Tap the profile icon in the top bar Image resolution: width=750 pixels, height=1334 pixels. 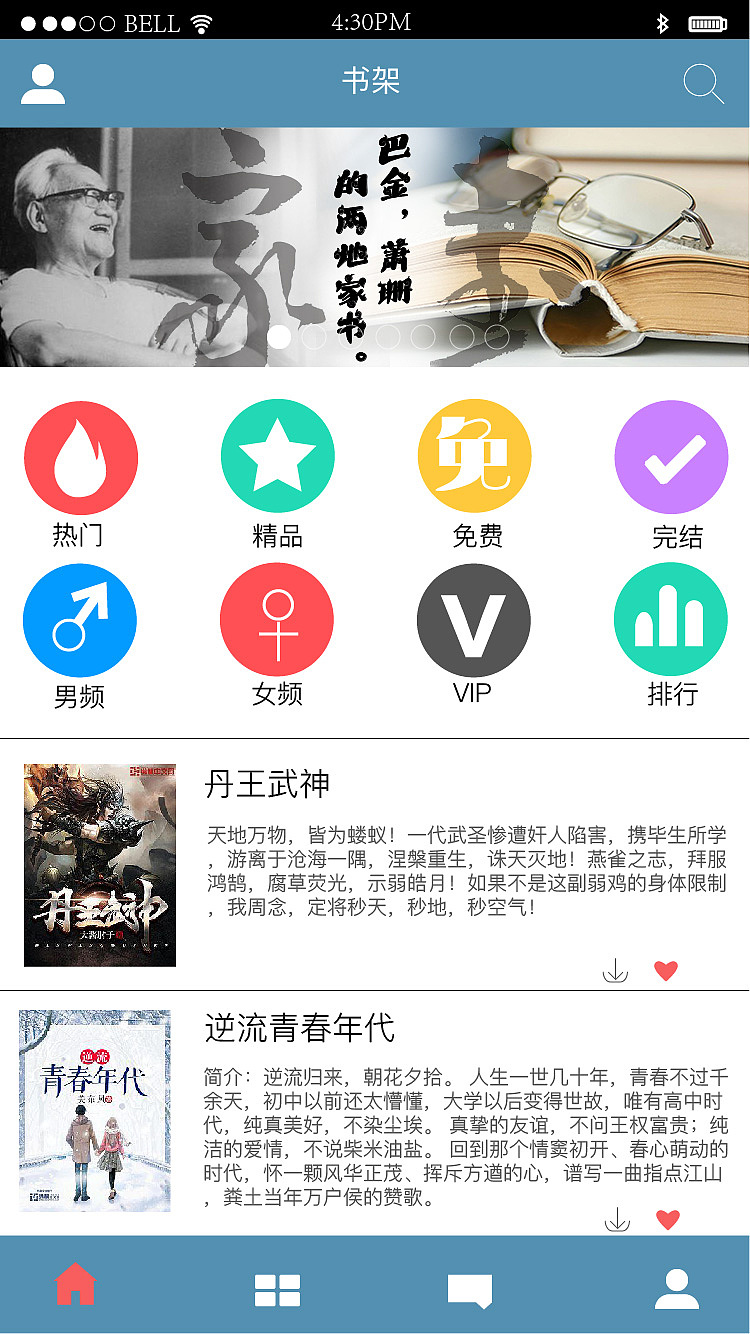[42, 84]
